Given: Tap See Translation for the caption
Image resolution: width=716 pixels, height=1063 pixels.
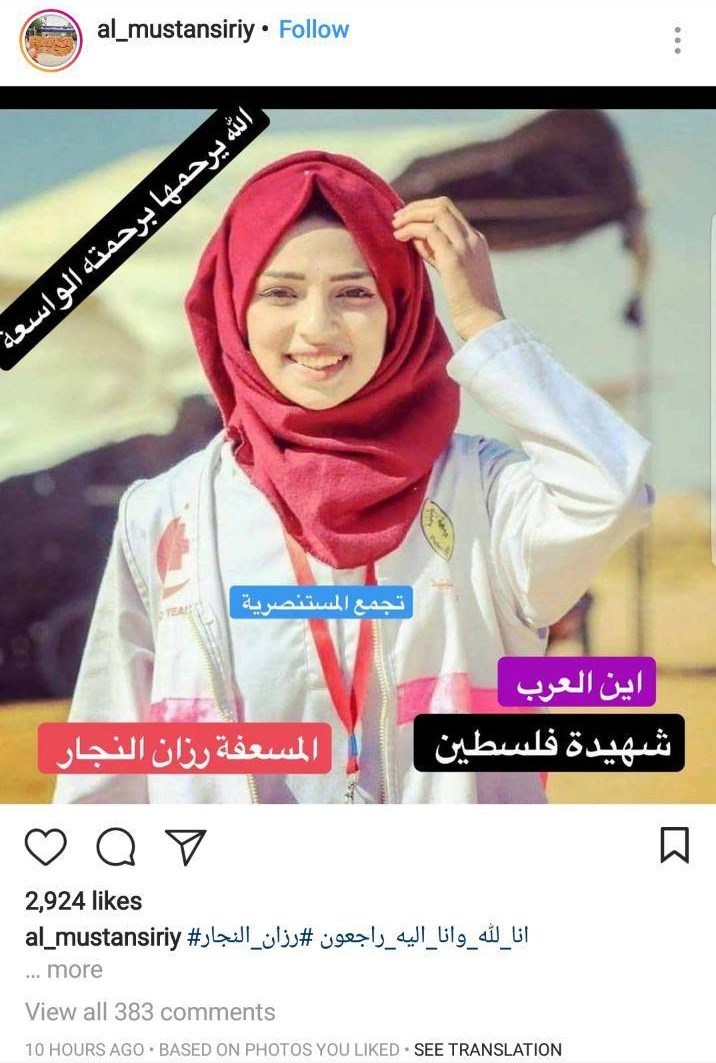Looking at the screenshot, I should pyautogui.click(x=488, y=1050).
